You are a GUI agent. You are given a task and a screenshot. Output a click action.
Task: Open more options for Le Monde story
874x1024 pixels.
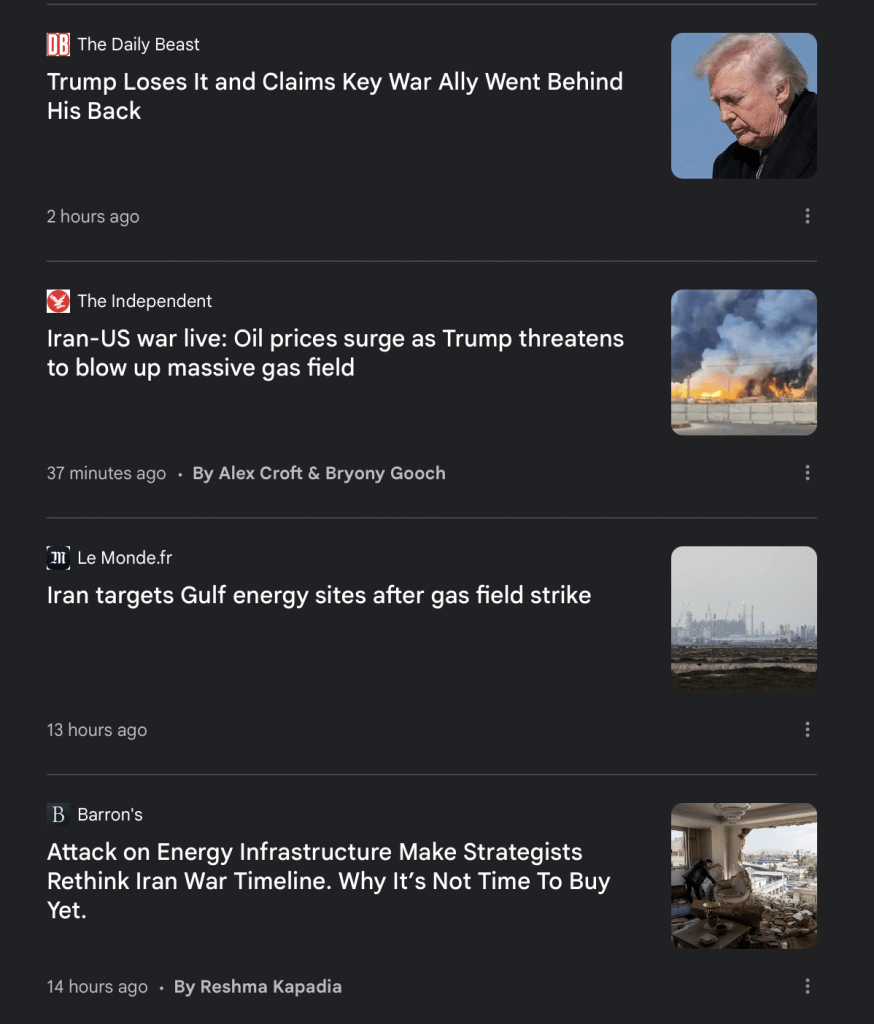tap(807, 730)
